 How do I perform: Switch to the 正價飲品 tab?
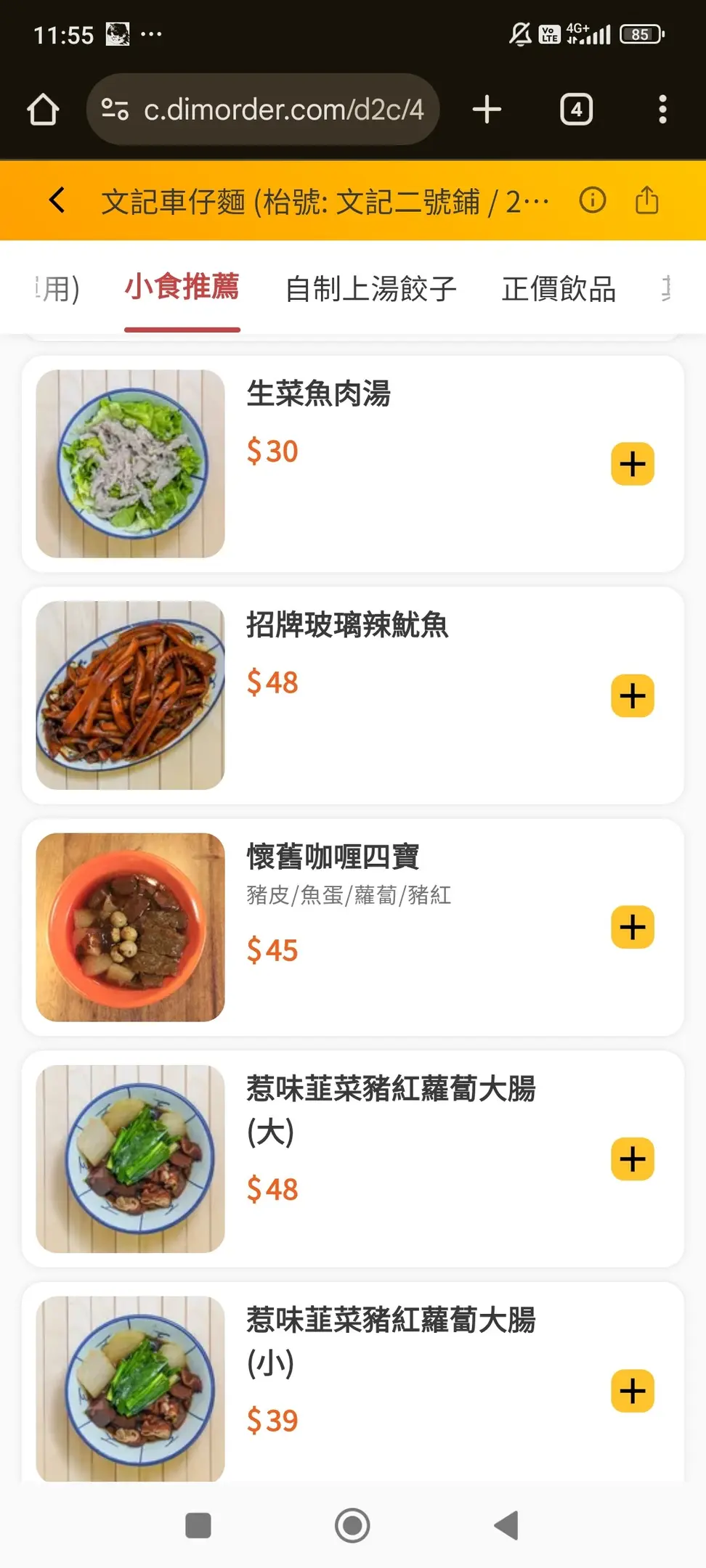pyautogui.click(x=559, y=289)
